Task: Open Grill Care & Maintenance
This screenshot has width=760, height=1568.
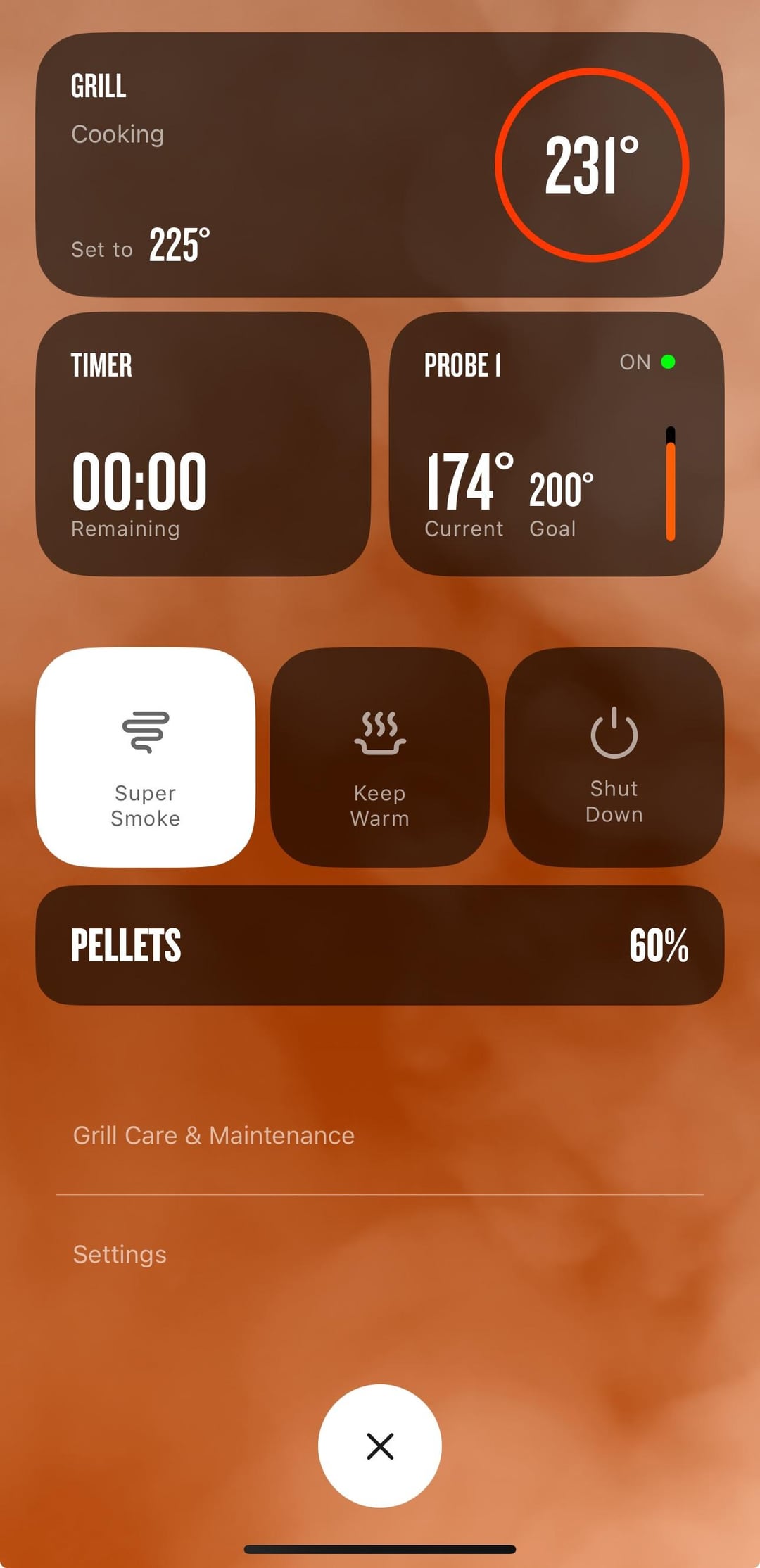Action: coord(214,1135)
